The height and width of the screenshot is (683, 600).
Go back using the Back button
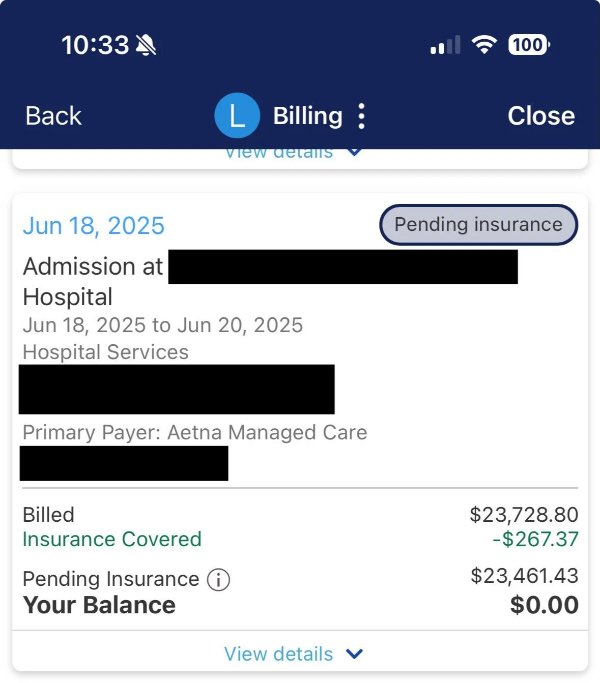[53, 116]
